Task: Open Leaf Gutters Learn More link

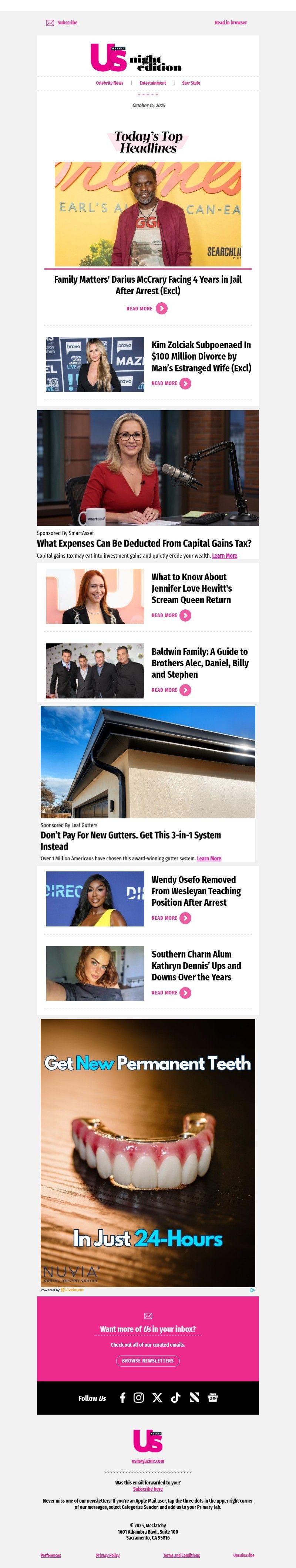Action: 209,858
